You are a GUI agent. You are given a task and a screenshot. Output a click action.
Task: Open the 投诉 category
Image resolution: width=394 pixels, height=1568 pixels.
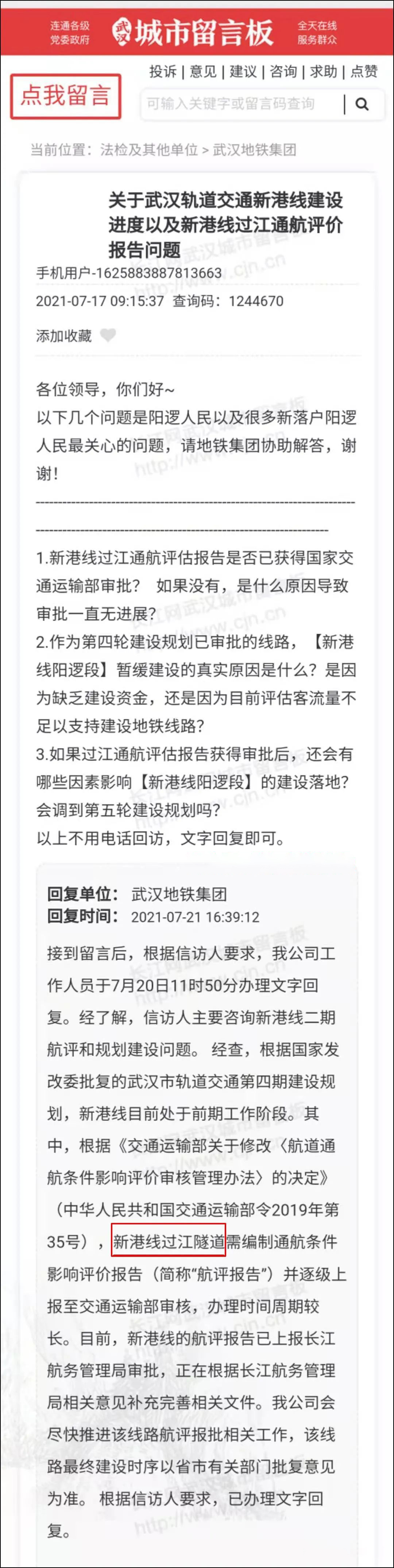[163, 72]
